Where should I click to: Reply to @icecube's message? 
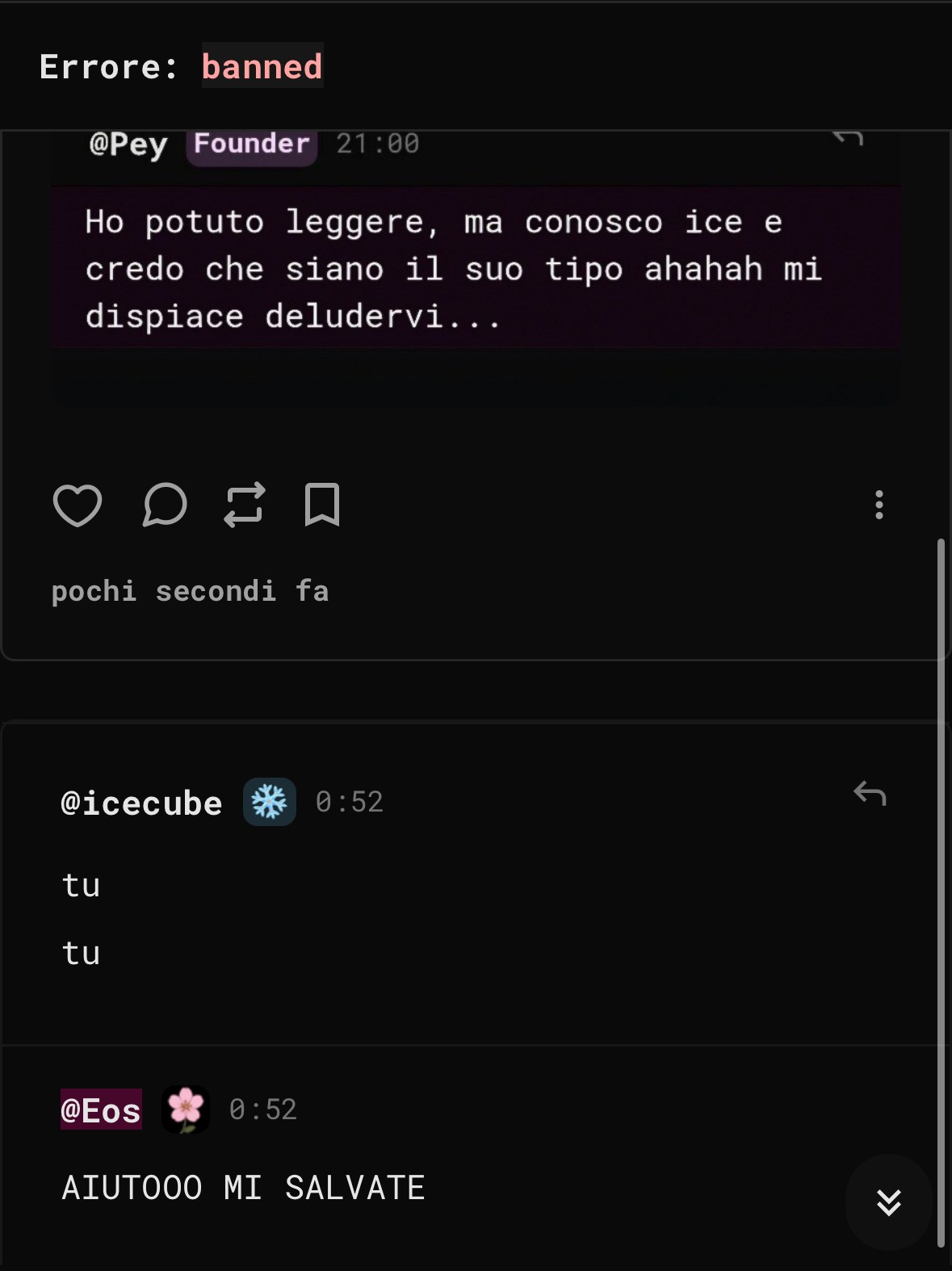(x=870, y=794)
